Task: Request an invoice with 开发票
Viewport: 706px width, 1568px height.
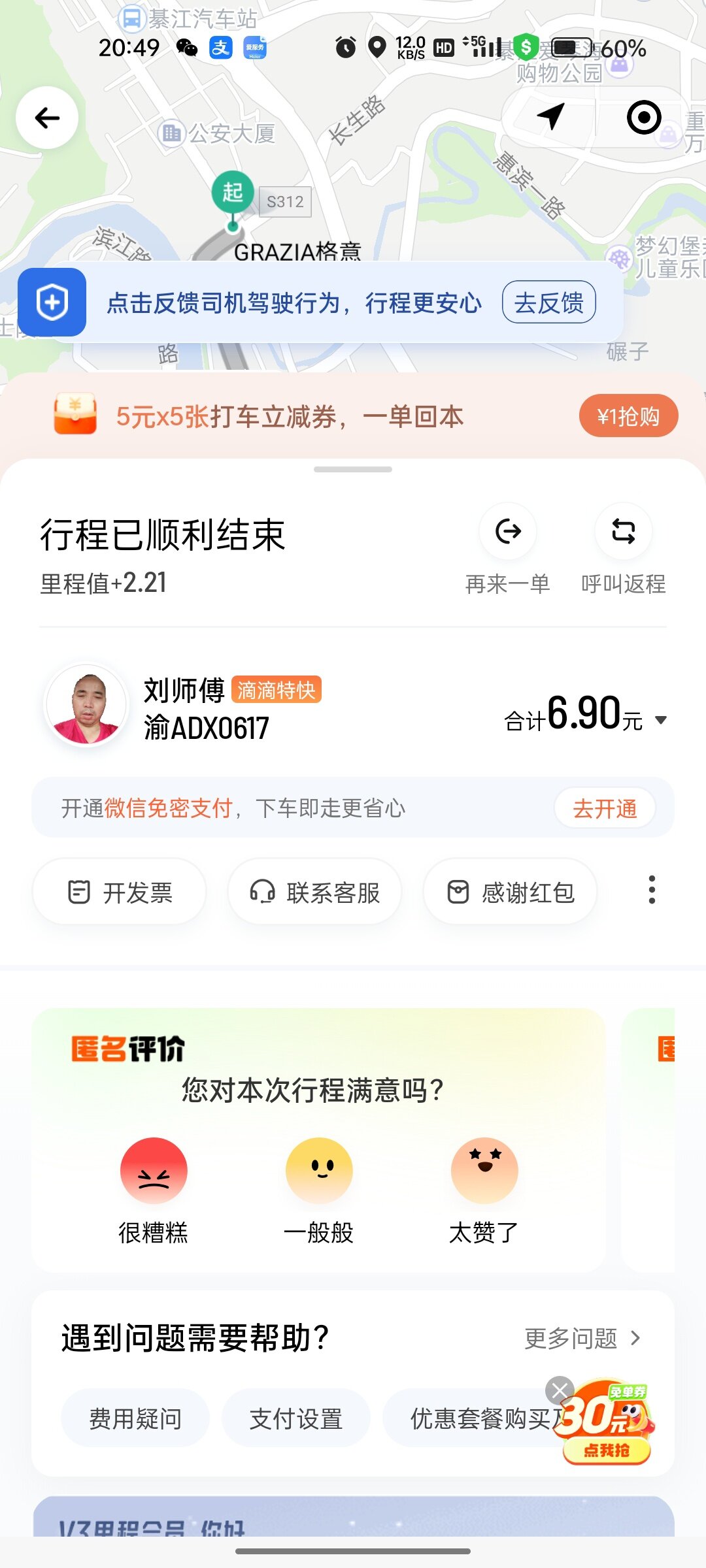Action: pyautogui.click(x=120, y=892)
